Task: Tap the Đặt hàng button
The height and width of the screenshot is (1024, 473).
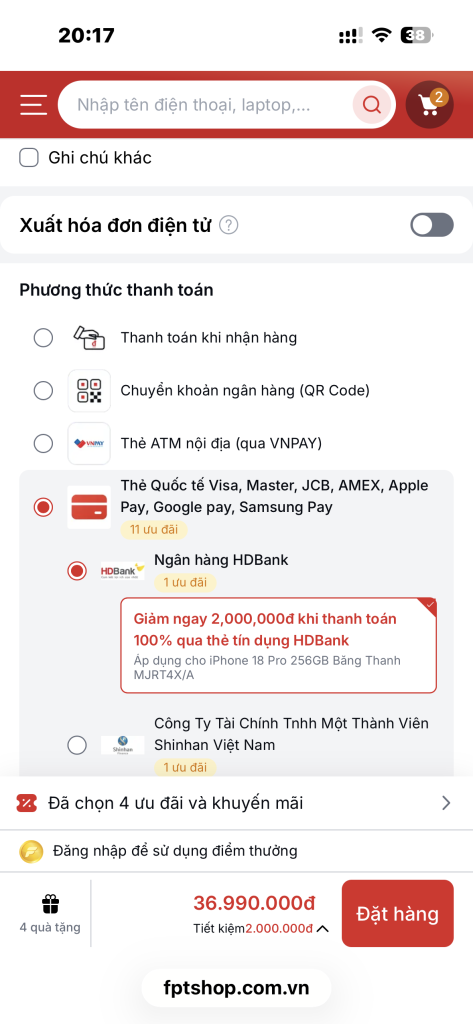Action: [x=397, y=913]
